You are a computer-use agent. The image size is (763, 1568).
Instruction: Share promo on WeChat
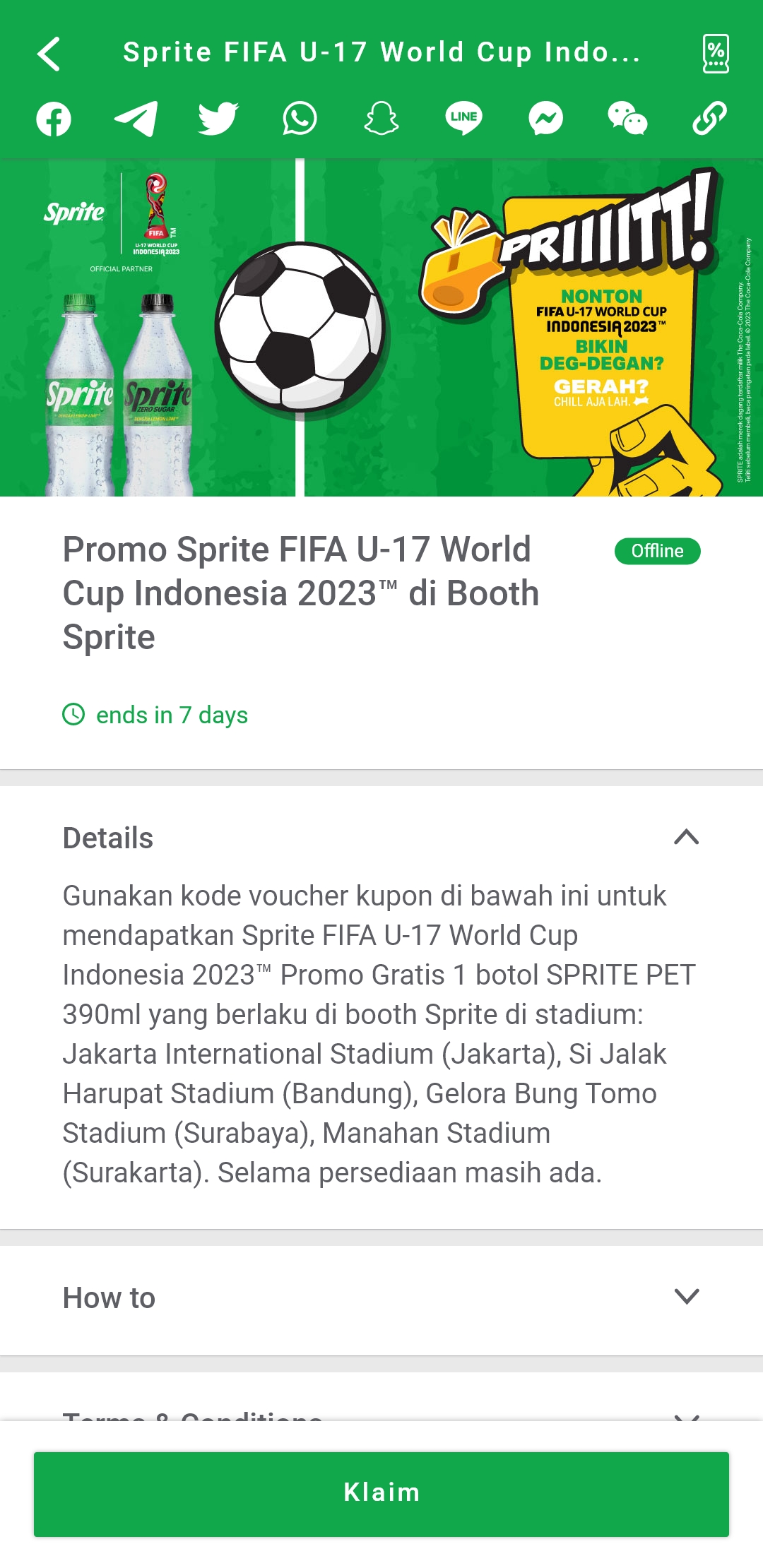627,119
